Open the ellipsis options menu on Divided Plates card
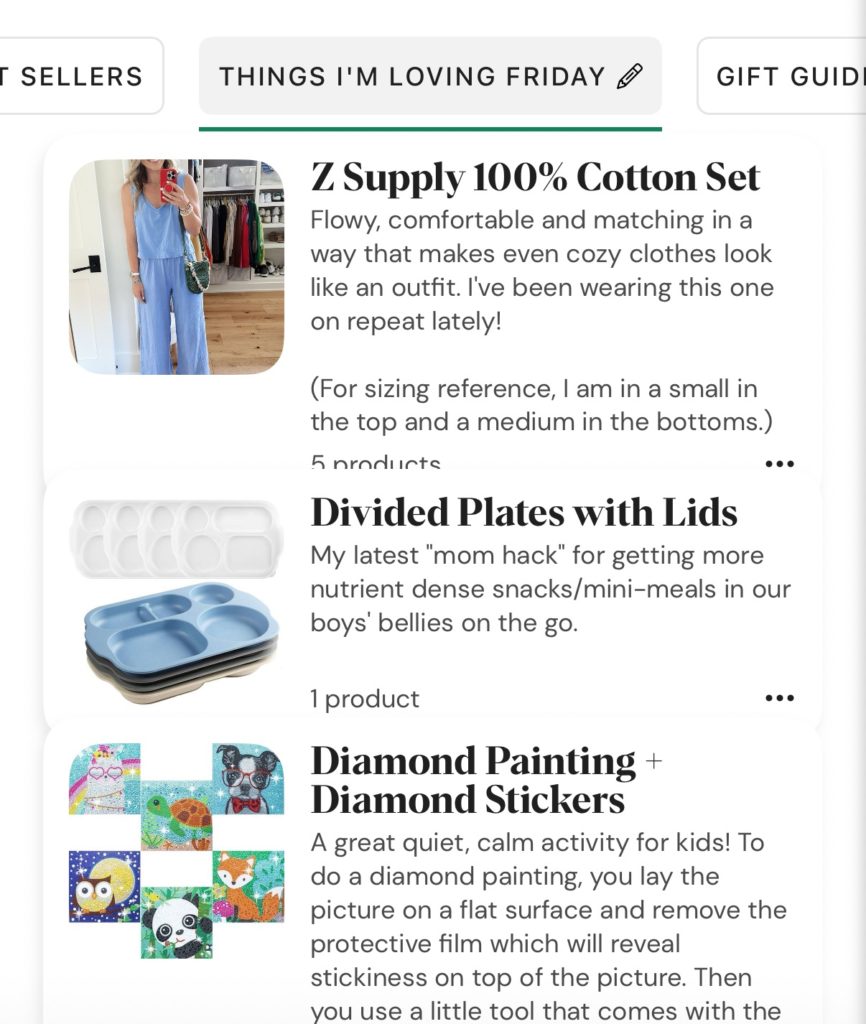This screenshot has width=866, height=1024. [x=781, y=698]
